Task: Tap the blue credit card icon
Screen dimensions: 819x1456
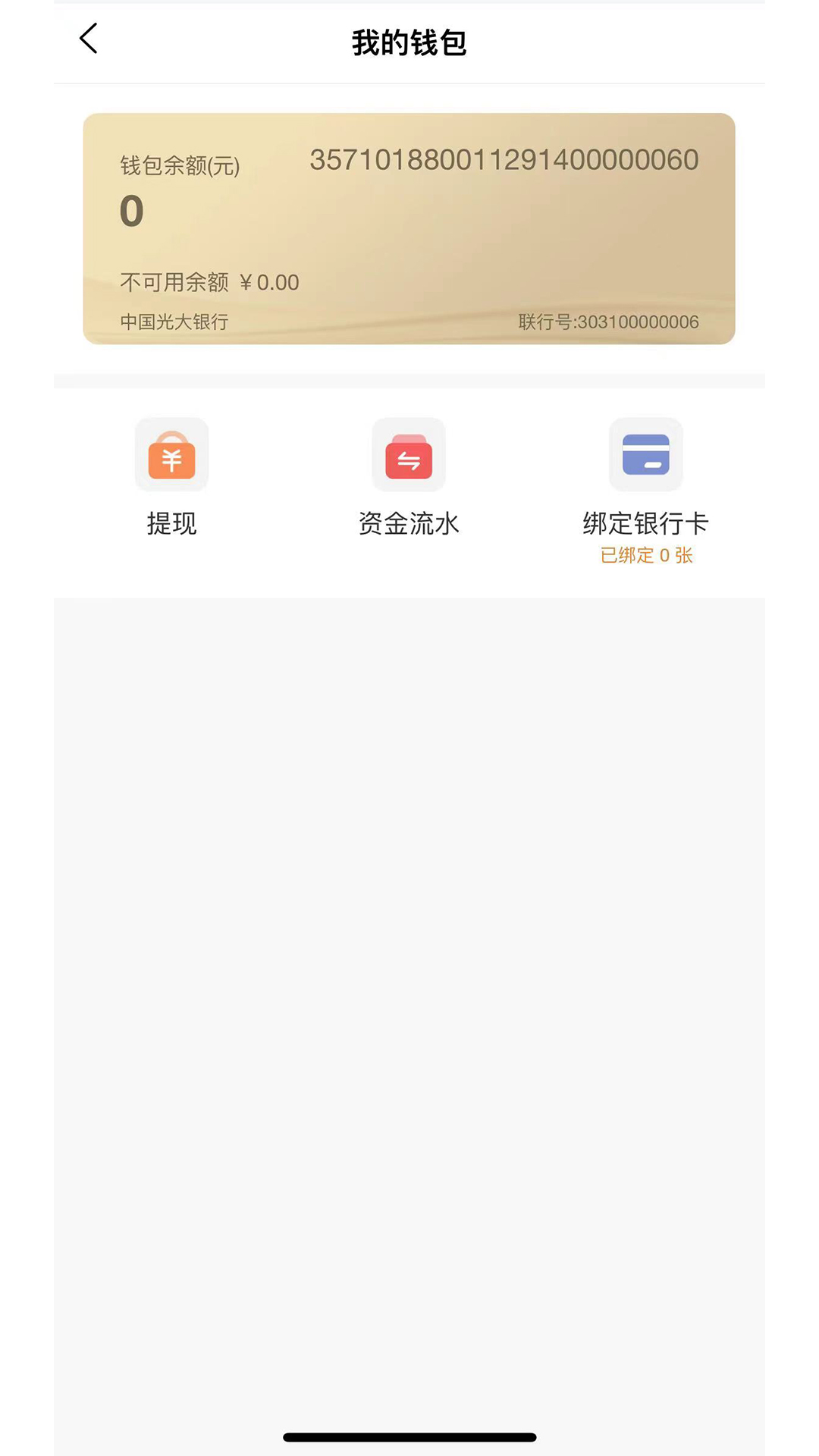Action: coord(646,455)
